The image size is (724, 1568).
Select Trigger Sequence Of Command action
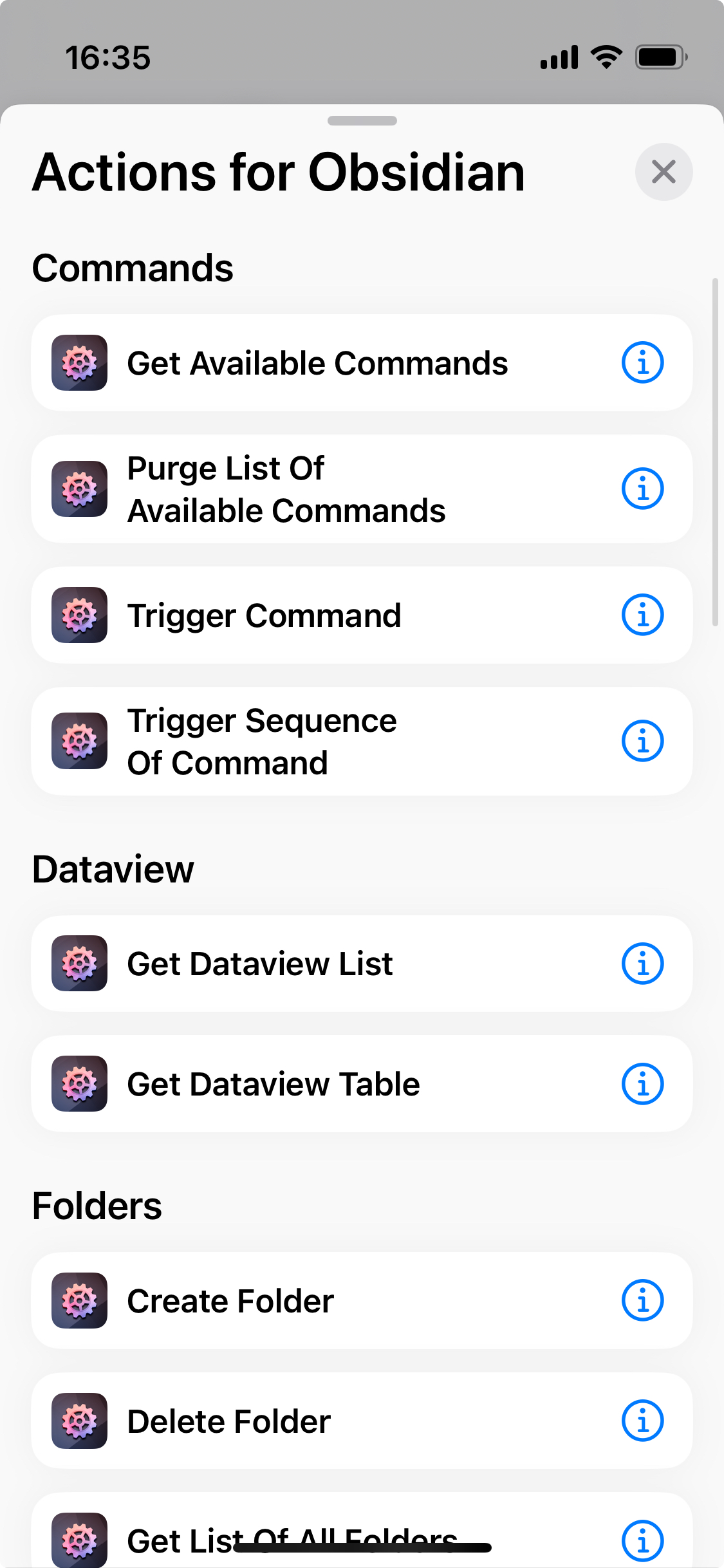(262, 742)
